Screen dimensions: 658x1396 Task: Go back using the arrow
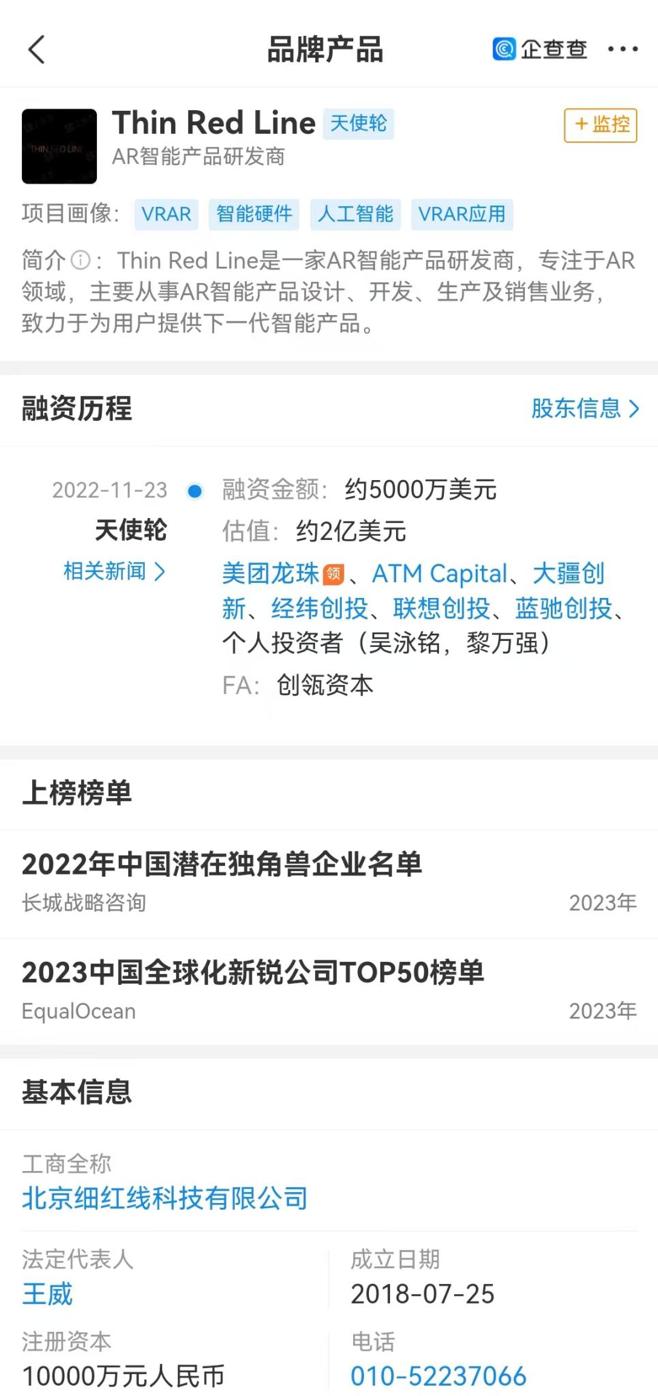coord(37,49)
